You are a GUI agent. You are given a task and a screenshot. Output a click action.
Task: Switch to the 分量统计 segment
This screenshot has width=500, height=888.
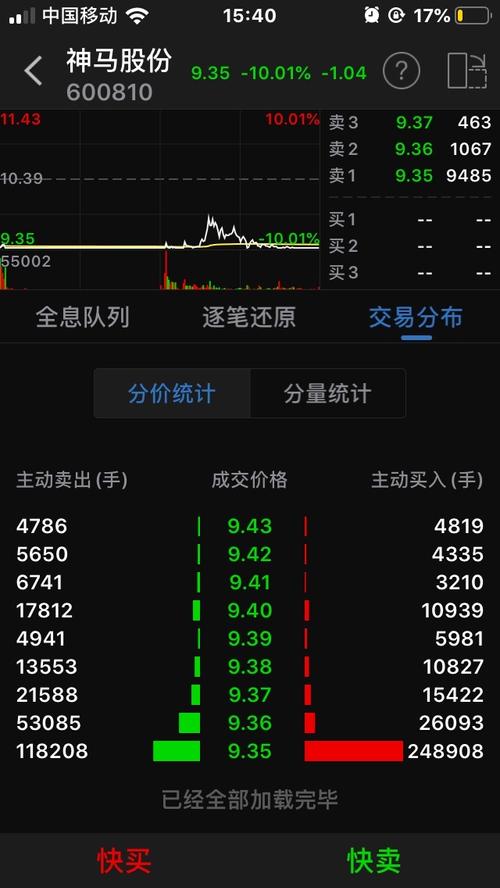click(x=328, y=393)
